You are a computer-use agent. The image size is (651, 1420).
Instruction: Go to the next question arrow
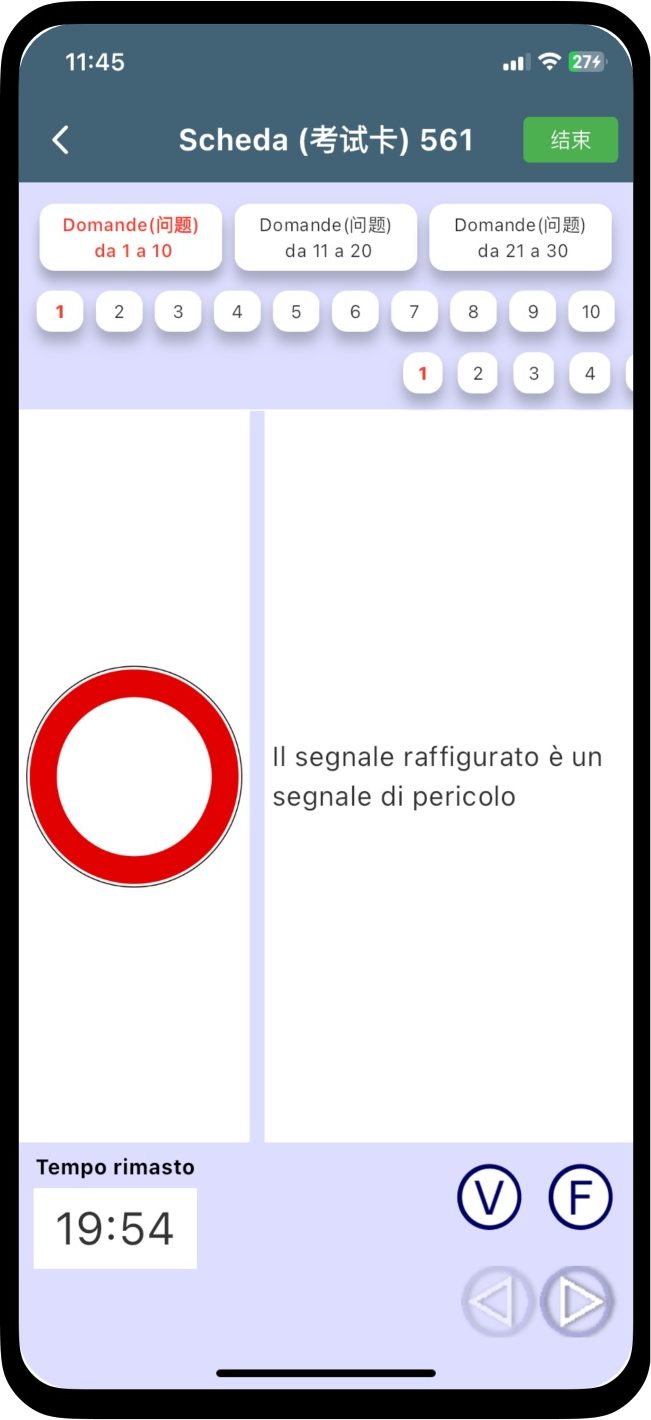[578, 1302]
